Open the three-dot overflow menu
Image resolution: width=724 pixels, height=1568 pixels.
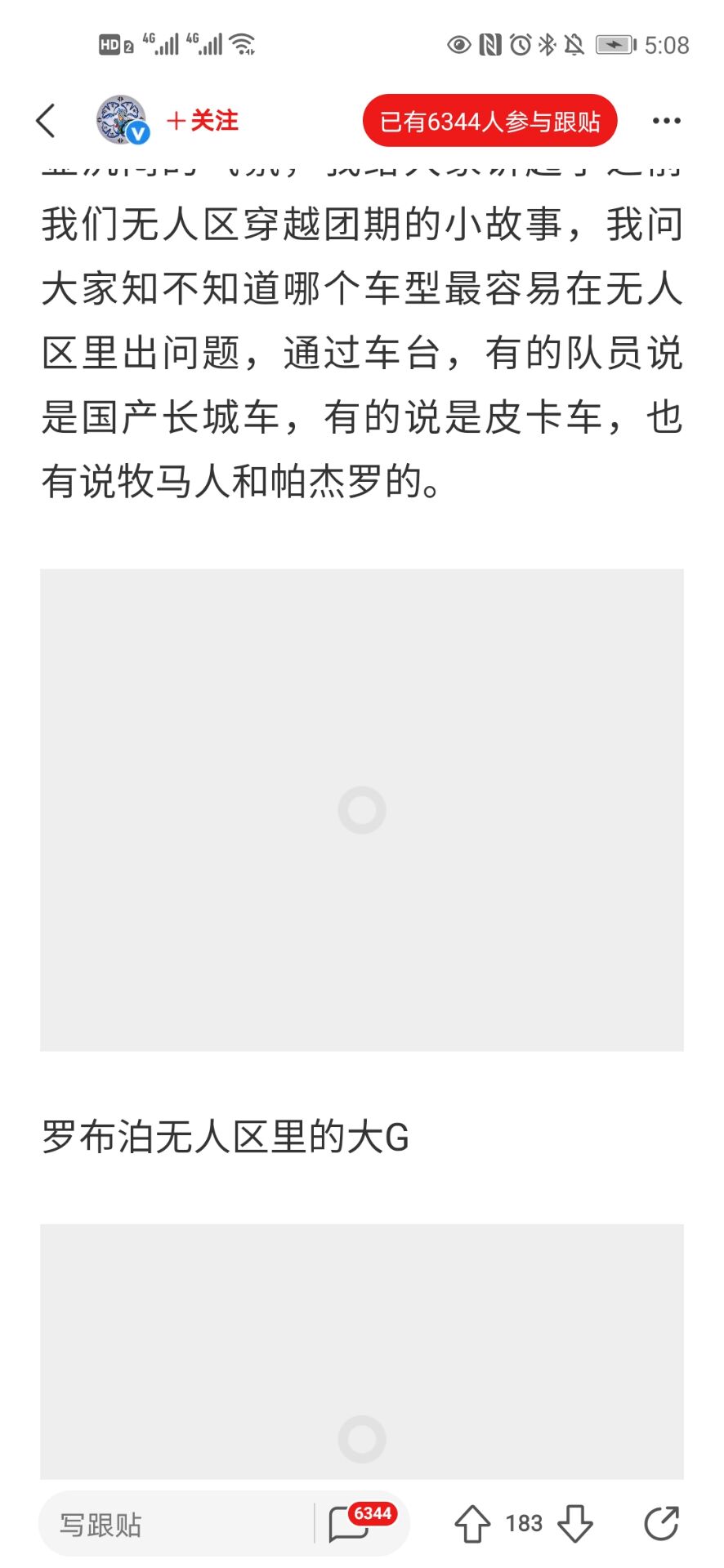tap(666, 121)
